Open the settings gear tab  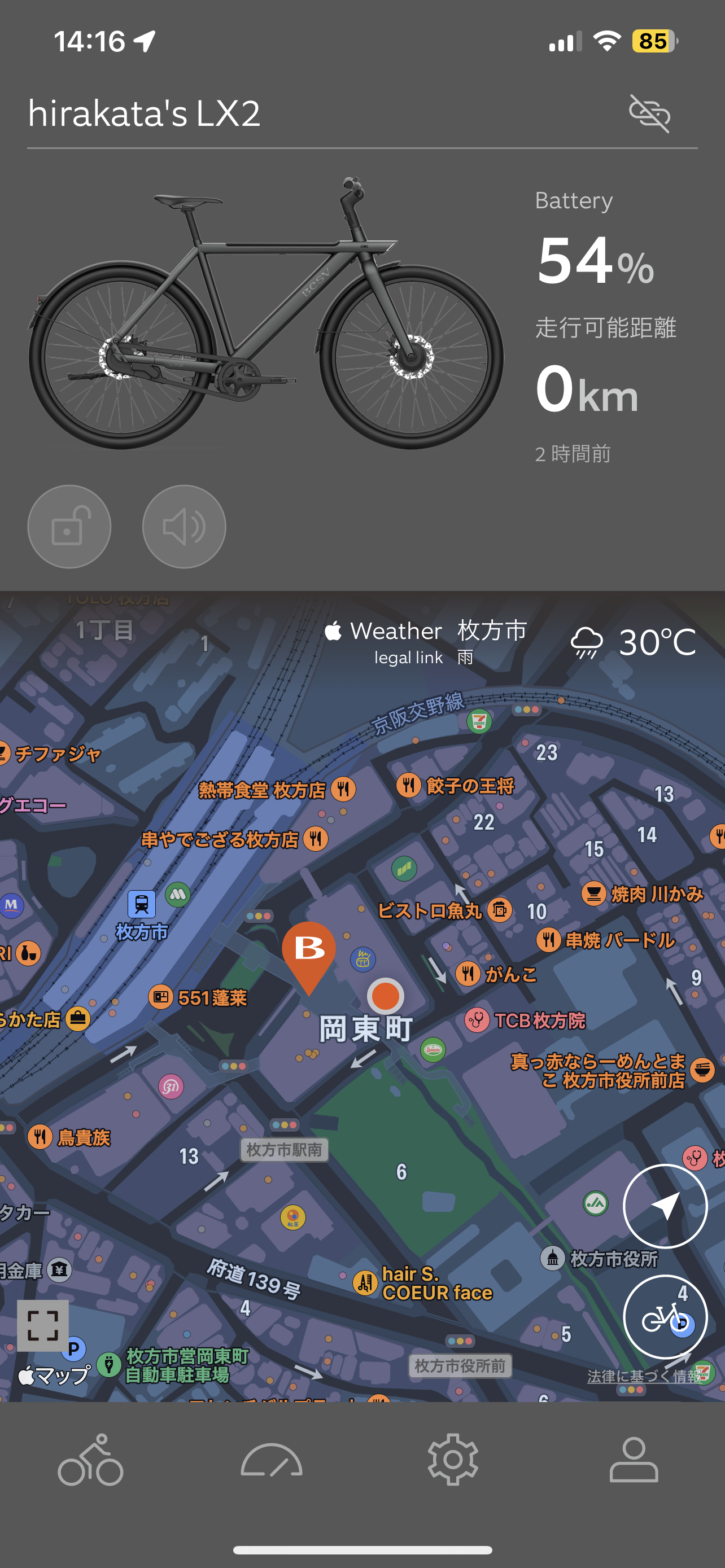click(x=452, y=1460)
